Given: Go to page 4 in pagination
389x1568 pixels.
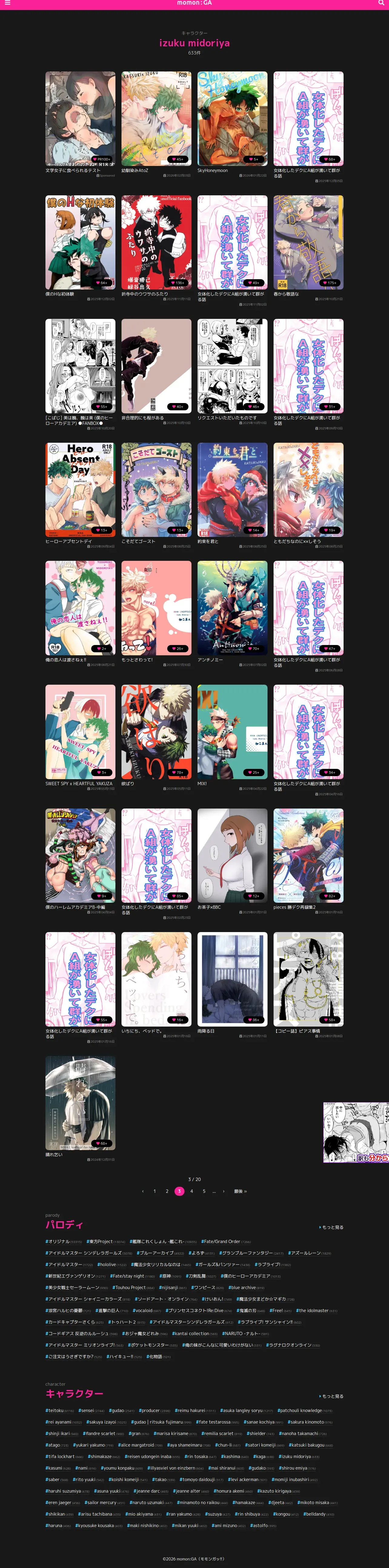Looking at the screenshot, I should (191, 1191).
